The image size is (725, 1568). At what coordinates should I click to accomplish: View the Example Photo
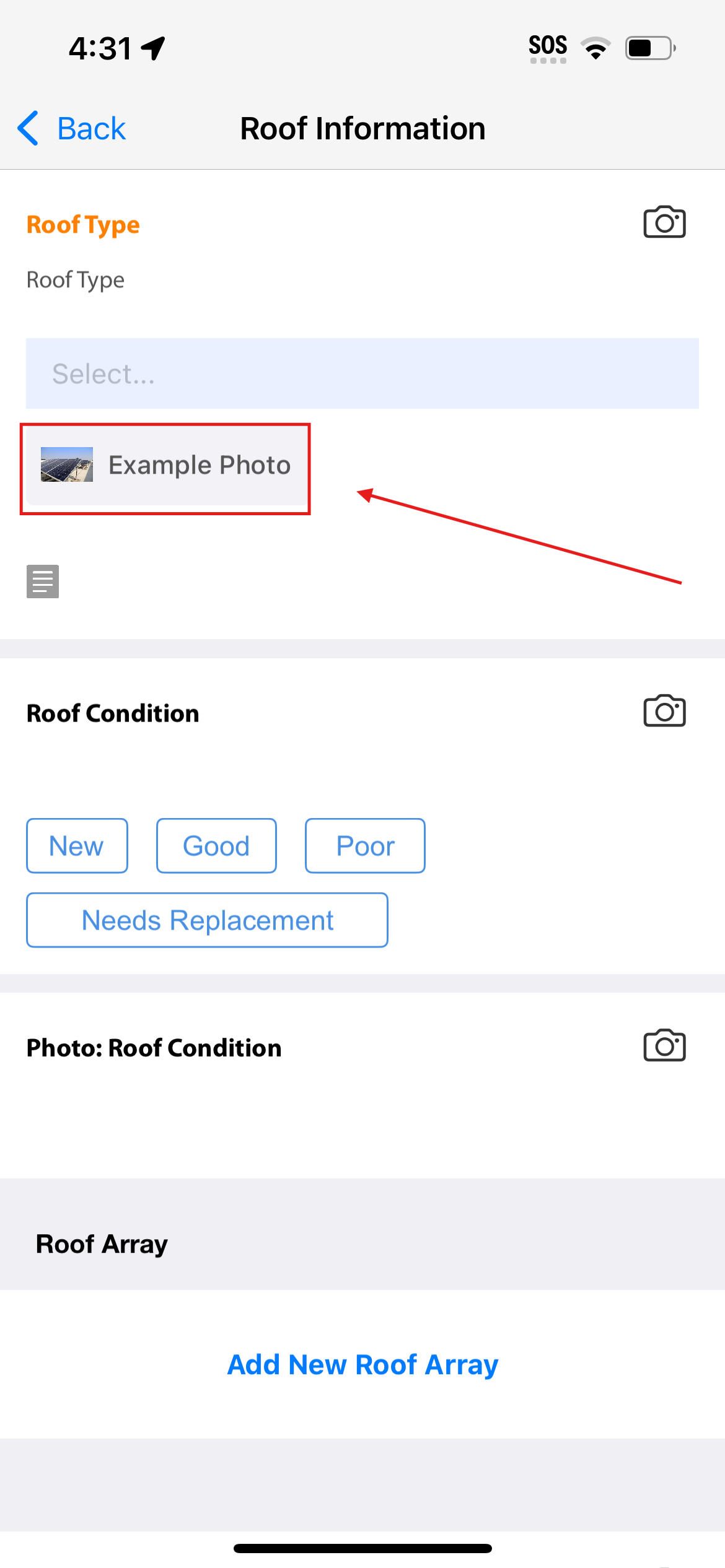click(x=165, y=466)
